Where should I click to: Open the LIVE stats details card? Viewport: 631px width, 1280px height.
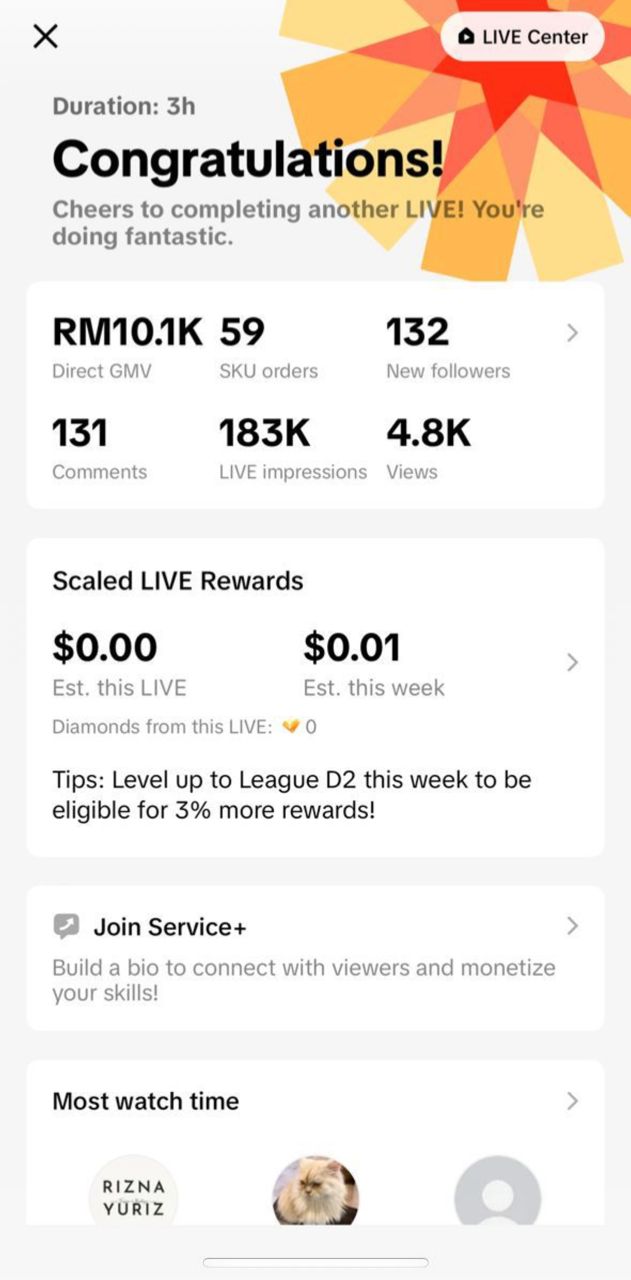click(x=571, y=333)
